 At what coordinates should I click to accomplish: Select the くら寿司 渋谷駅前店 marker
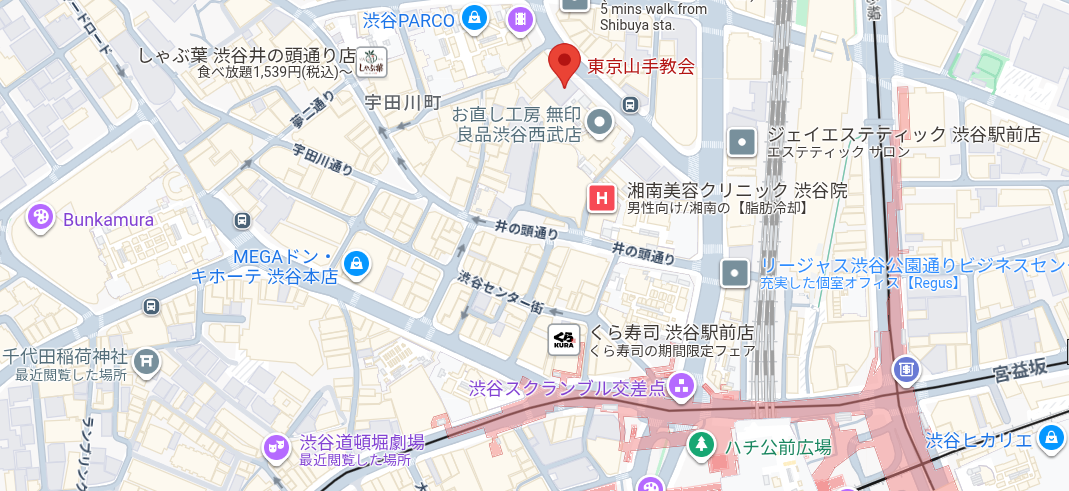coord(564,340)
